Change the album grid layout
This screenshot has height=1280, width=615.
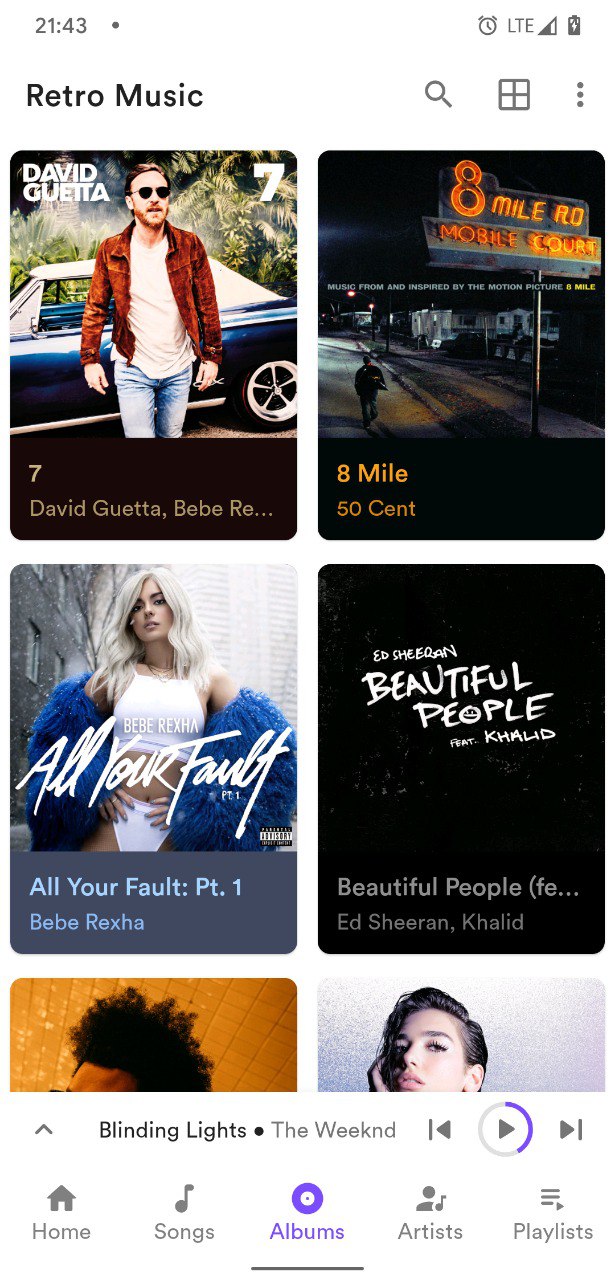[514, 95]
